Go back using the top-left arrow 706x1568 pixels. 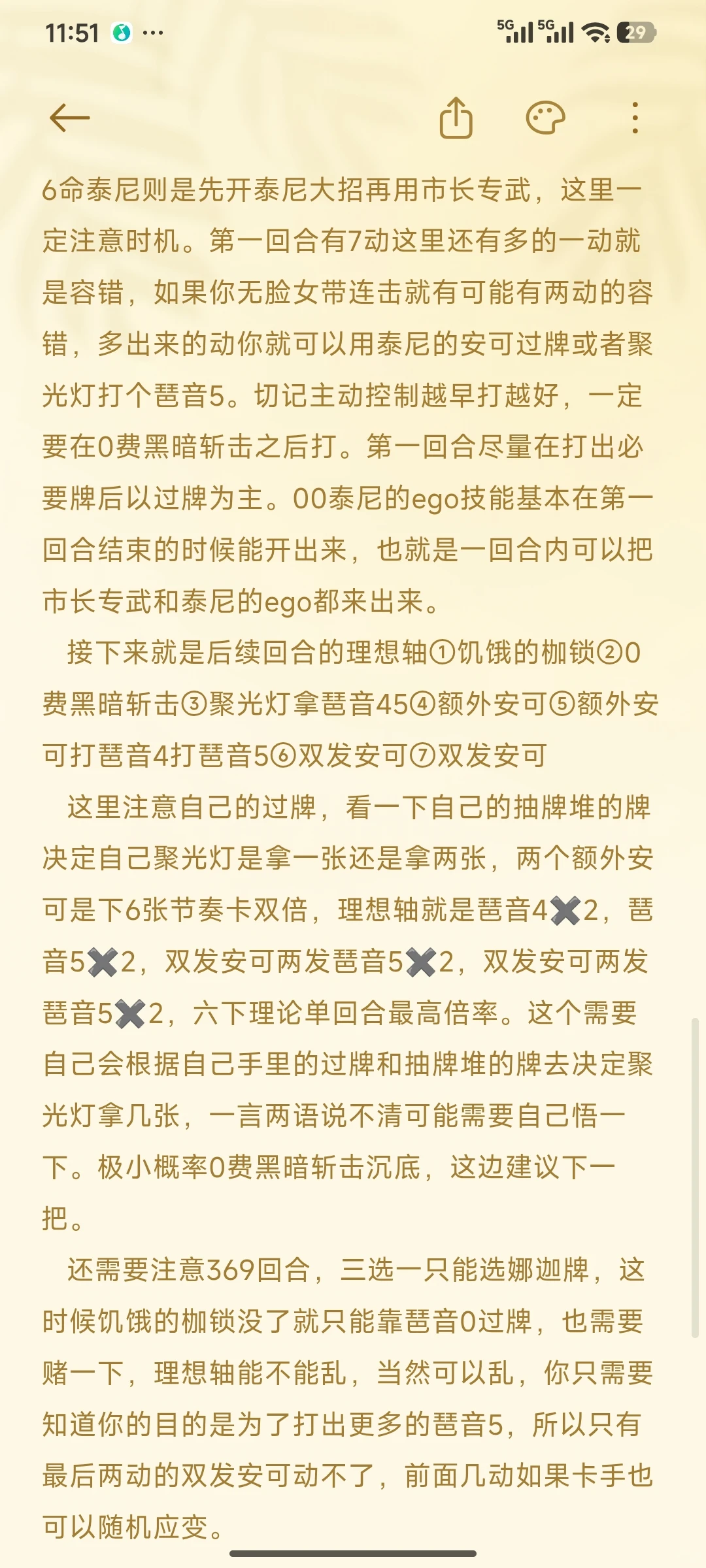(69, 118)
